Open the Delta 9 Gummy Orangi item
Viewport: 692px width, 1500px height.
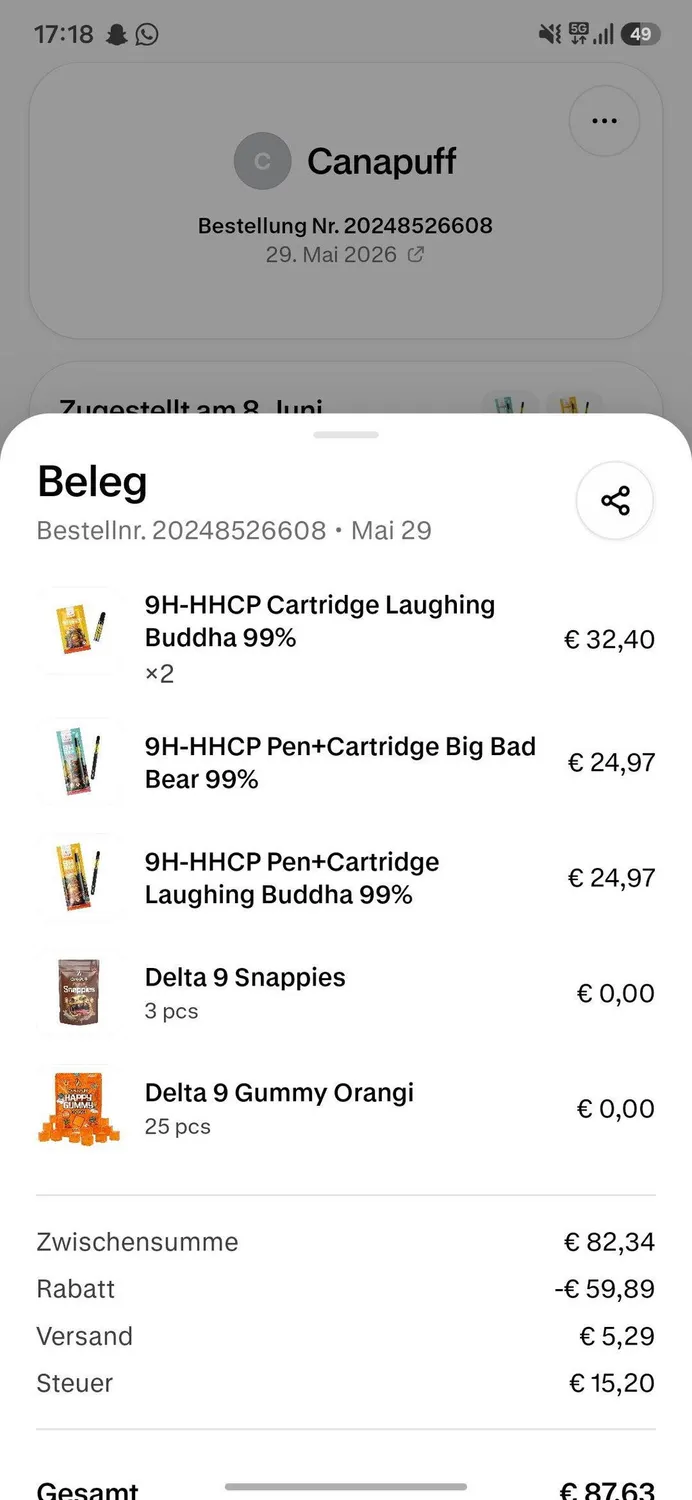pyautogui.click(x=346, y=1108)
